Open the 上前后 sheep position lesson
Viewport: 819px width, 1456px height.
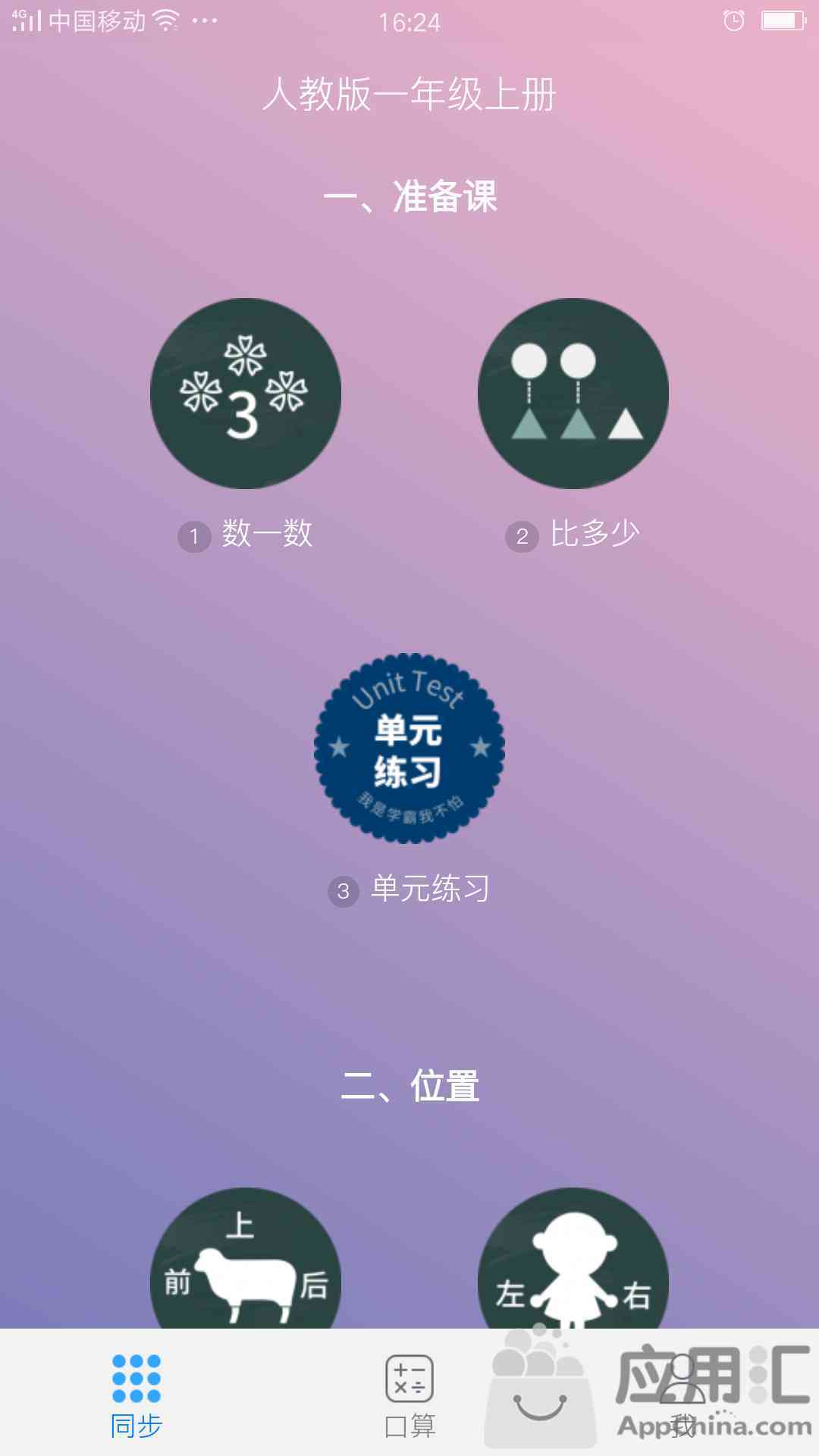246,1259
